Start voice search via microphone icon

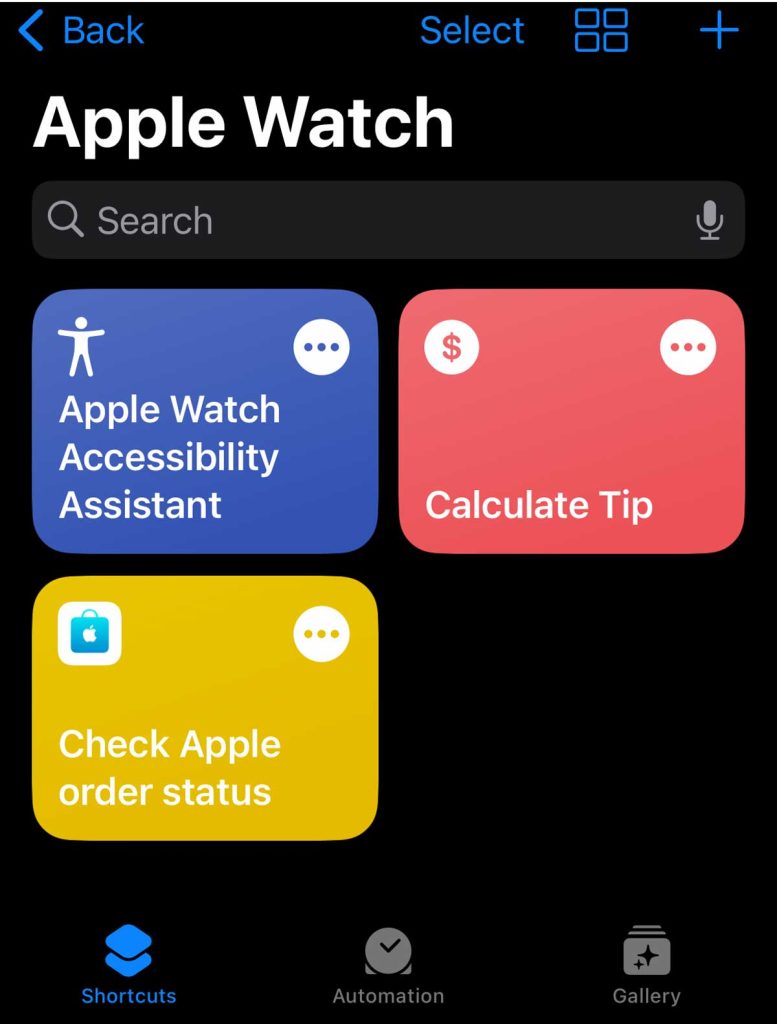pyautogui.click(x=709, y=220)
